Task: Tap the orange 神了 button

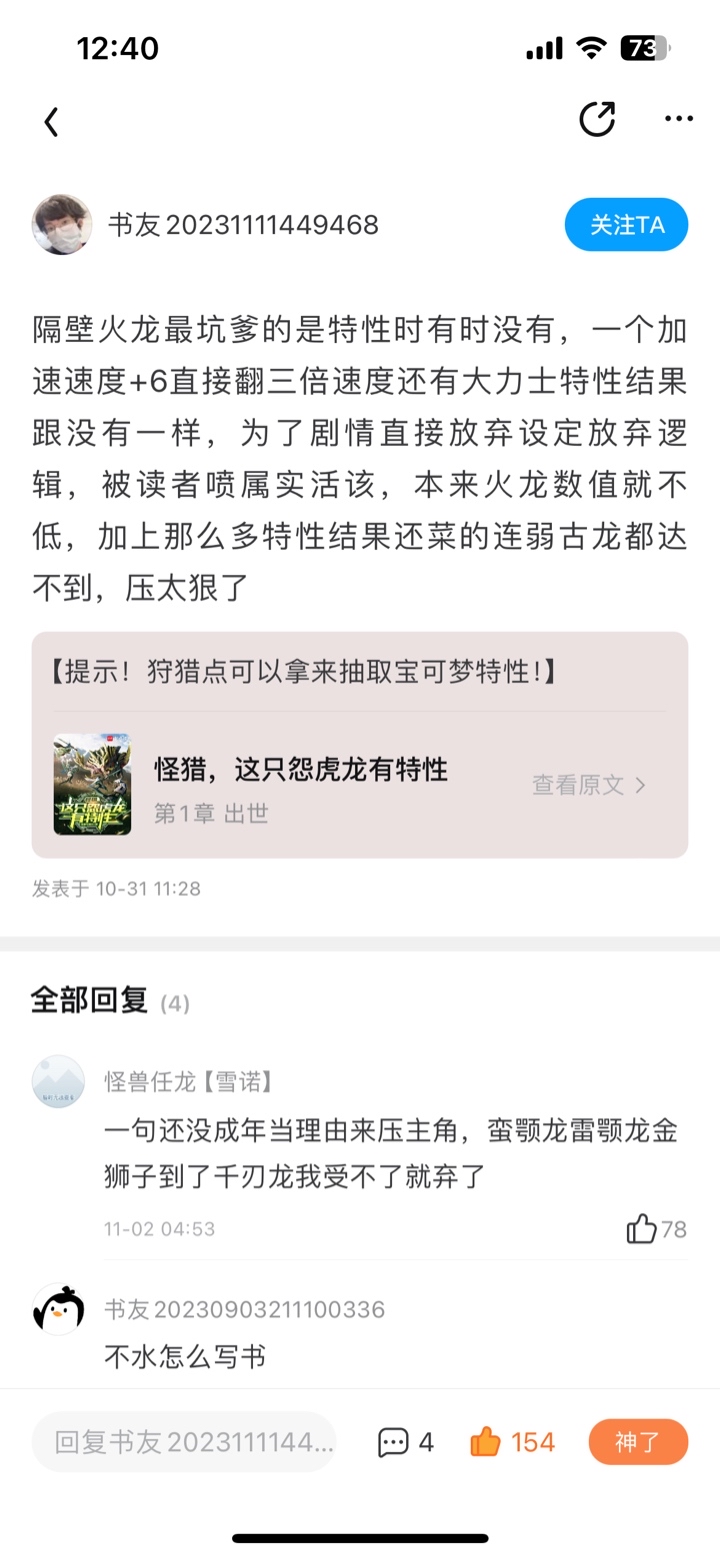Action: click(638, 1442)
